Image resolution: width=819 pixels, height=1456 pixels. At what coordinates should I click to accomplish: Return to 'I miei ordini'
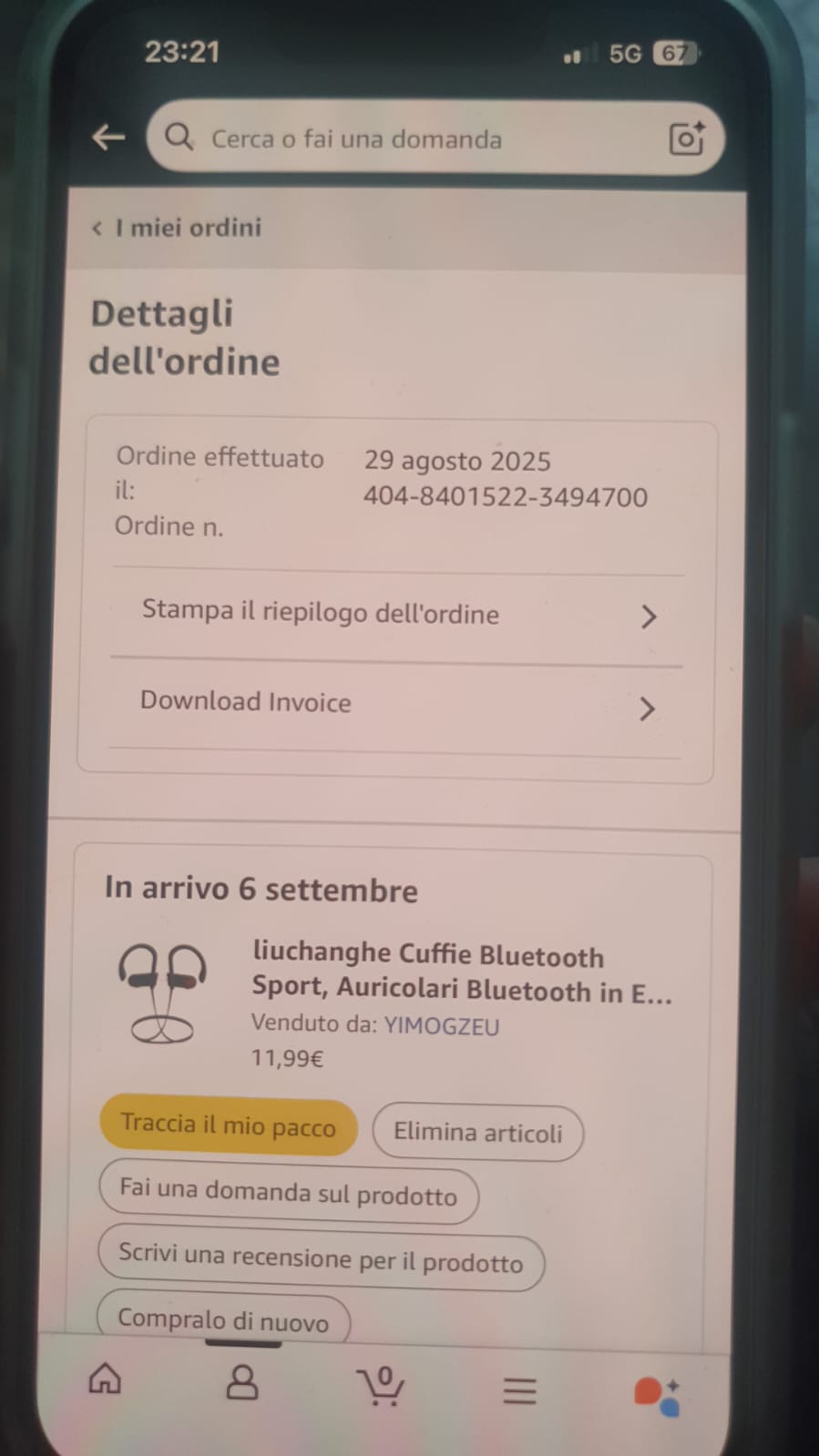178,228
